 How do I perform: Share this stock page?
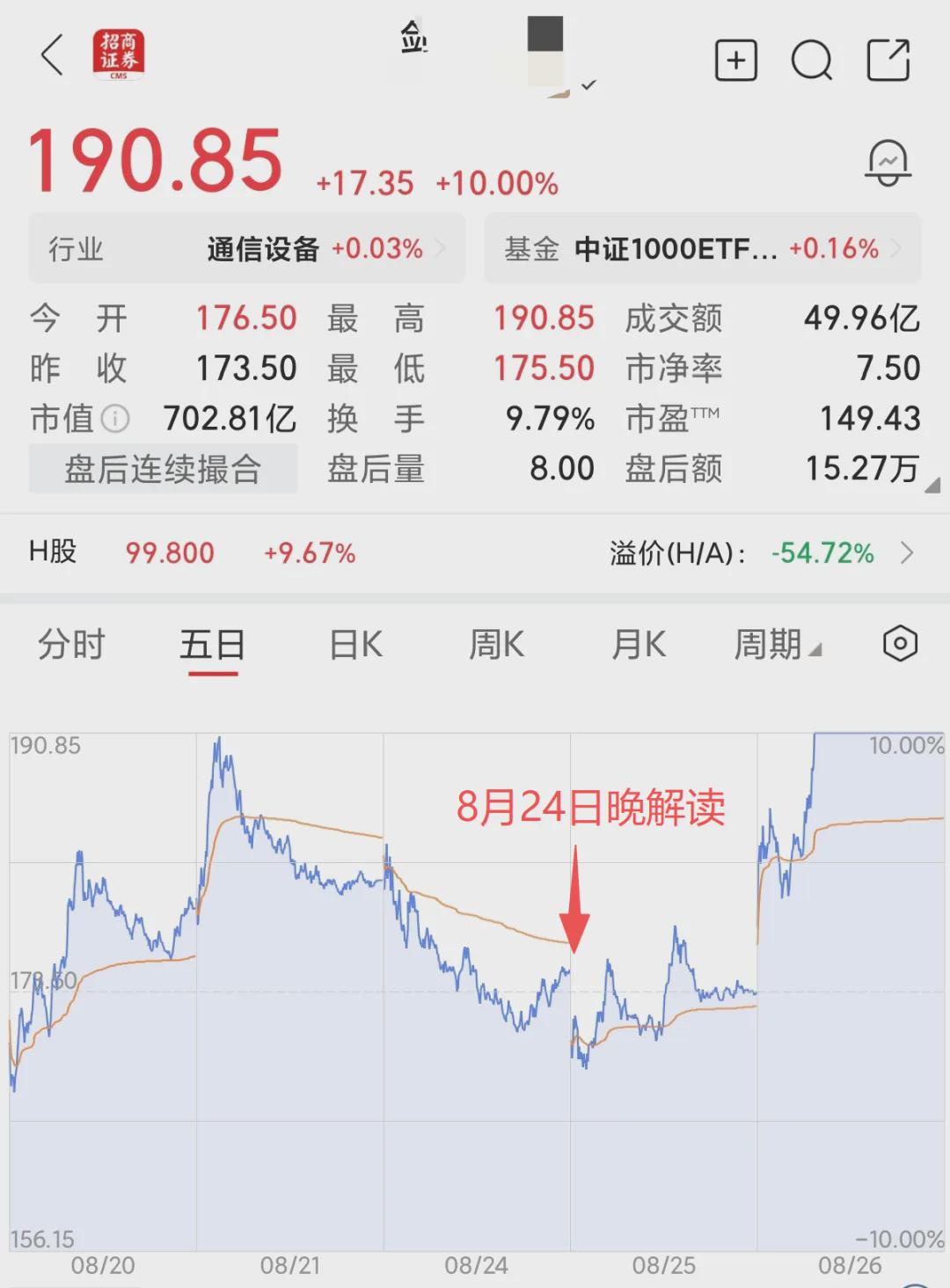coord(888,60)
